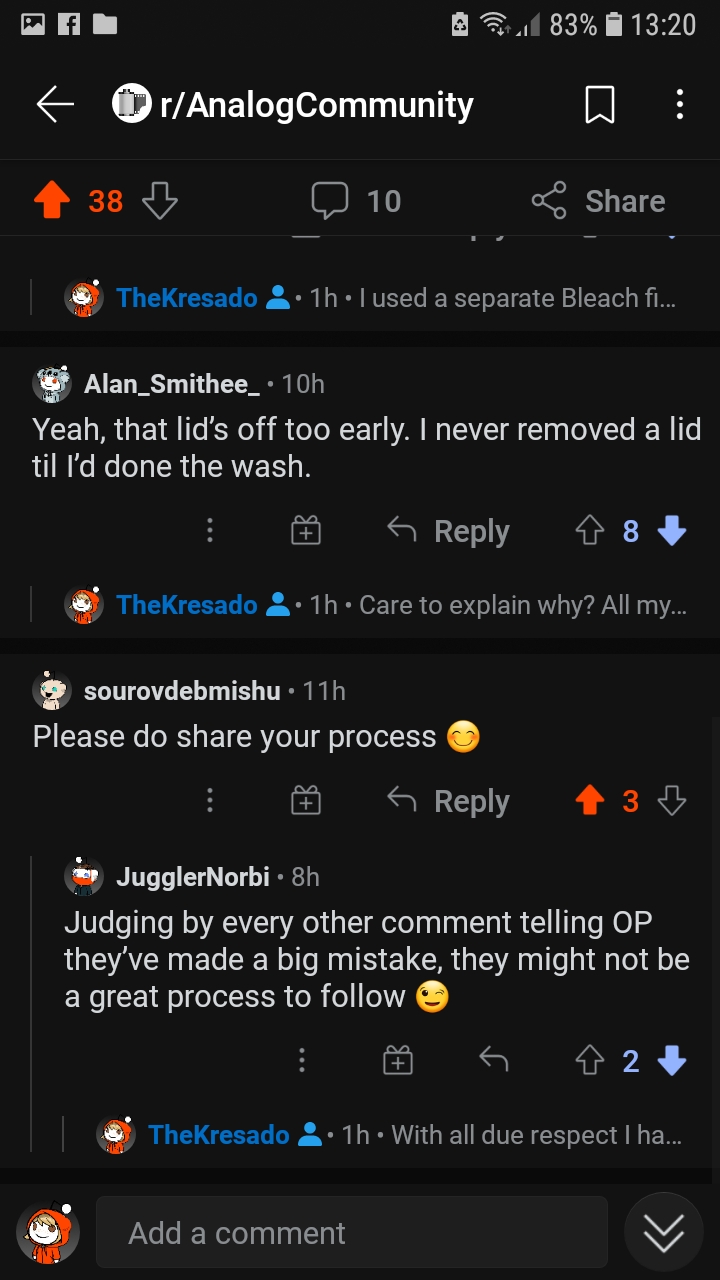This screenshot has height=1280, width=720.
Task: Jump to next comment with double-chevron button
Action: 664,1233
